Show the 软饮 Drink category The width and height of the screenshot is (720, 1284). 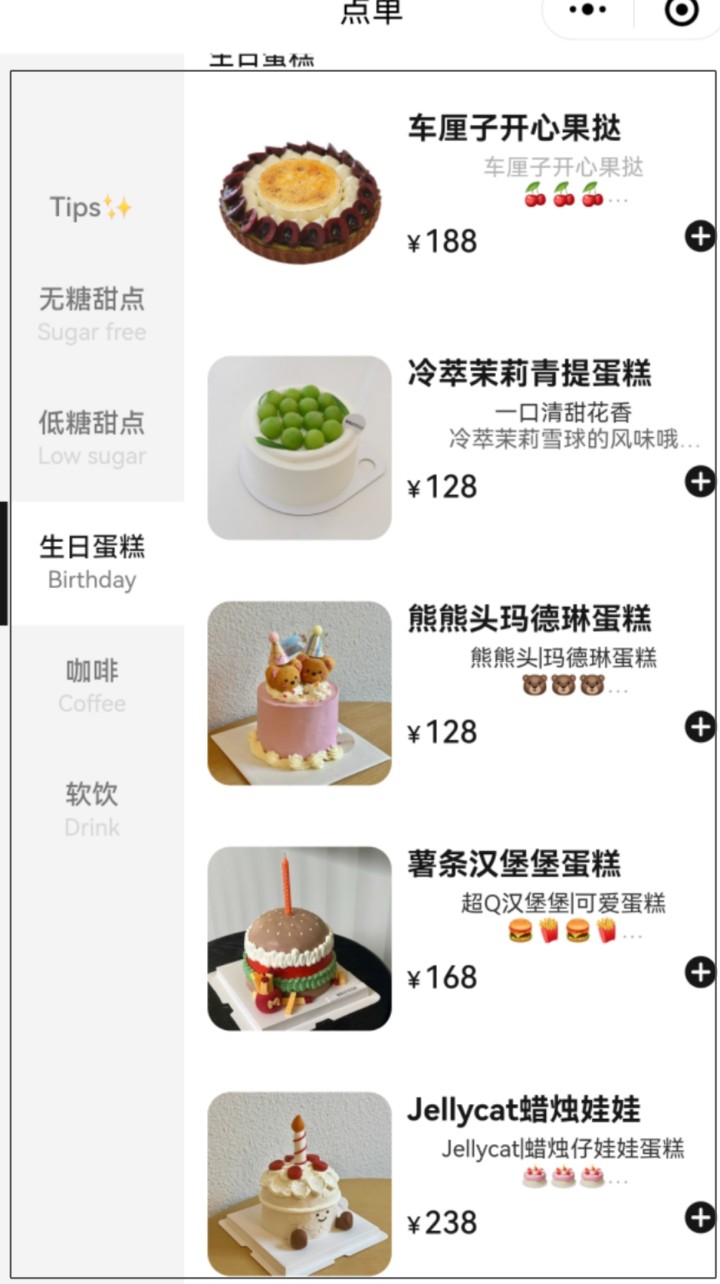(91, 809)
